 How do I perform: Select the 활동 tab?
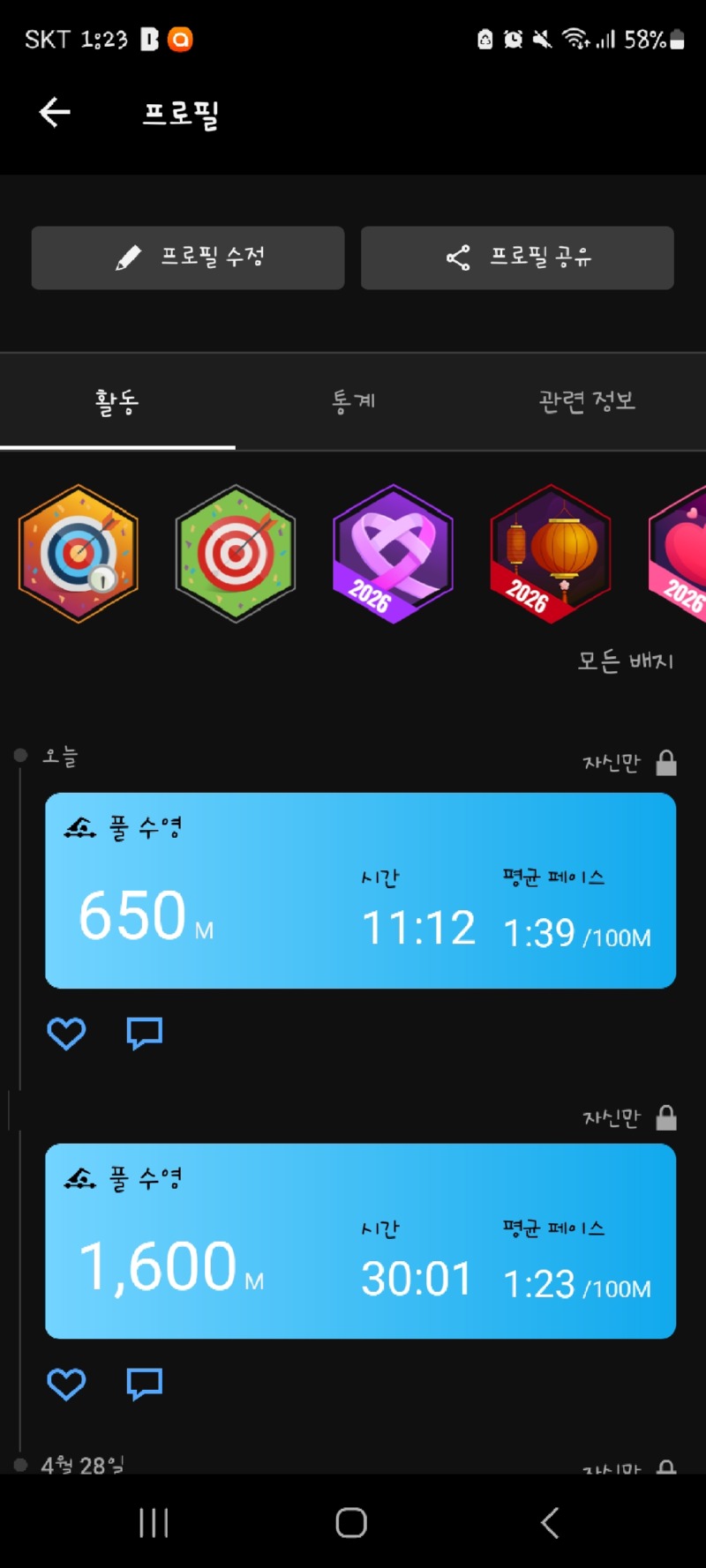[x=117, y=401]
